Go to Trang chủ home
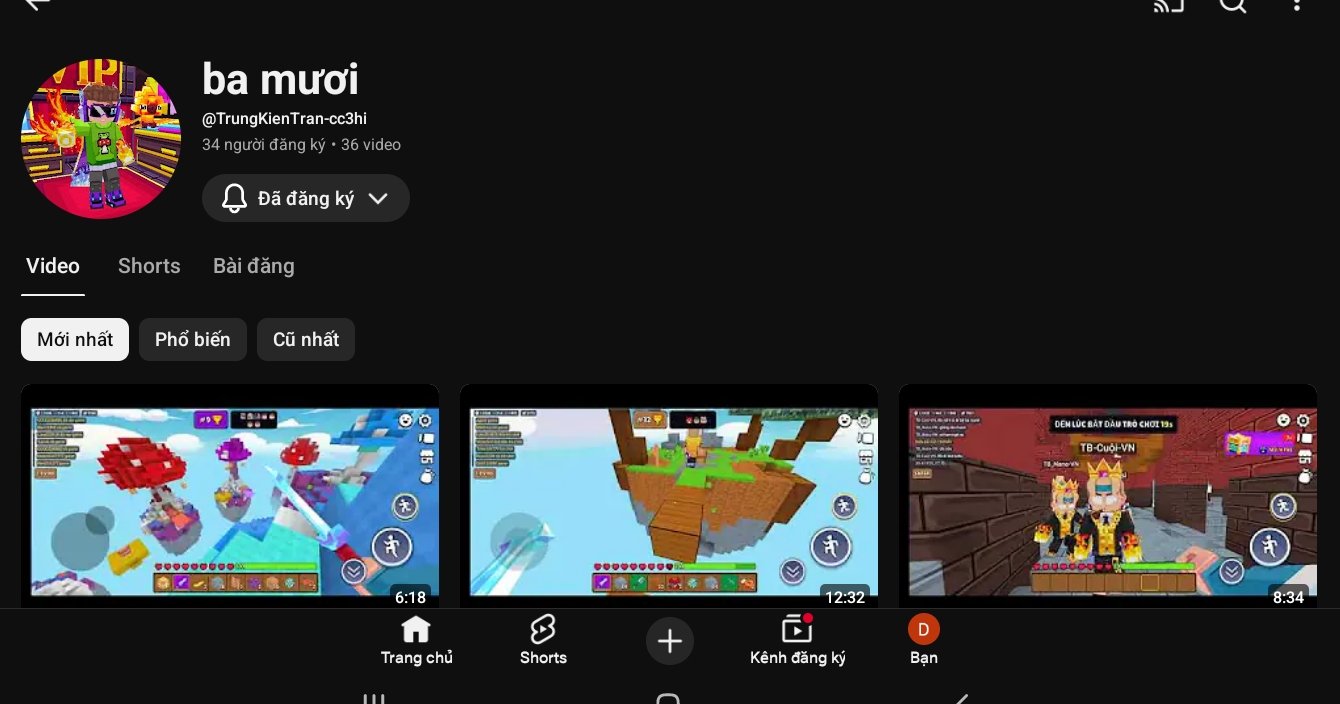This screenshot has height=704, width=1340. [416, 641]
